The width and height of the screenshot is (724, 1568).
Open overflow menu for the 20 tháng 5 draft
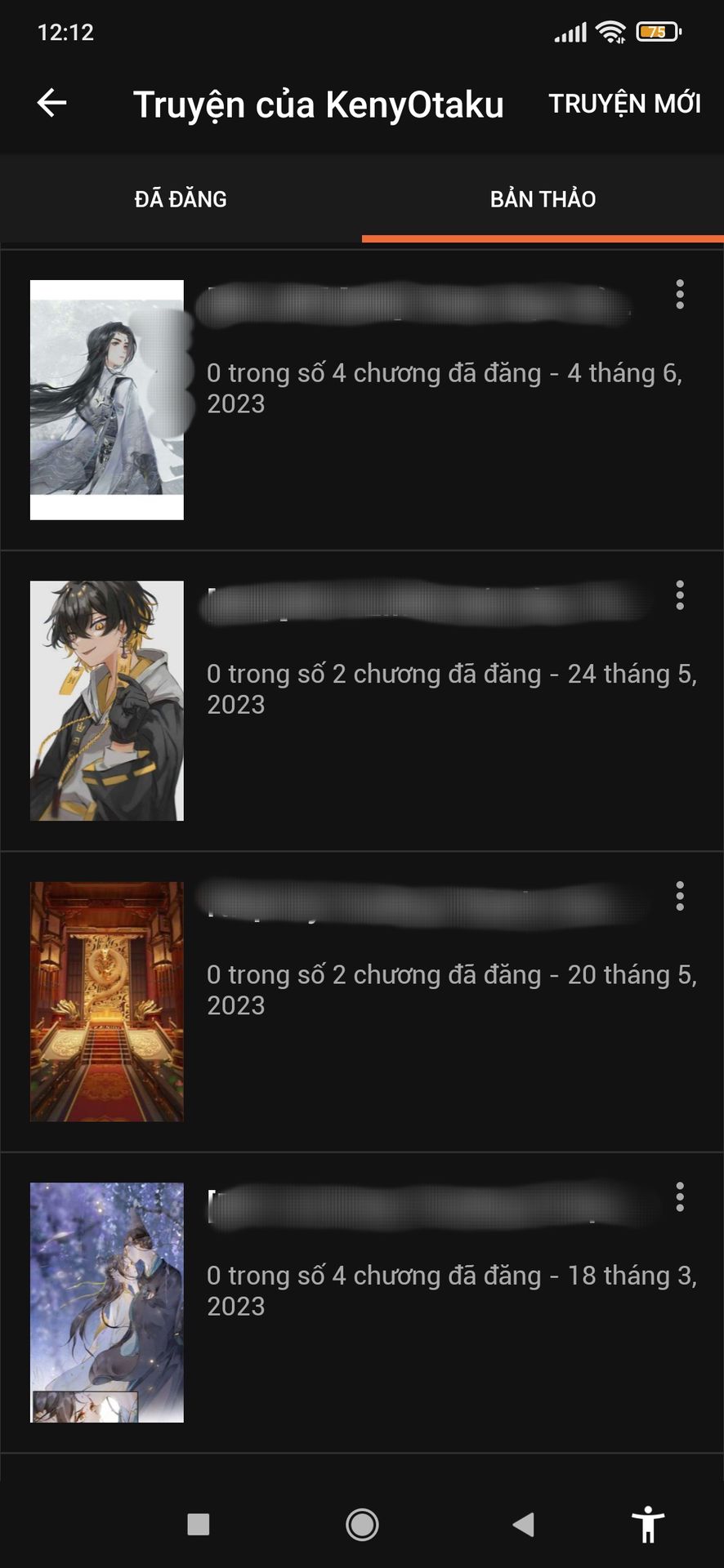(x=680, y=896)
